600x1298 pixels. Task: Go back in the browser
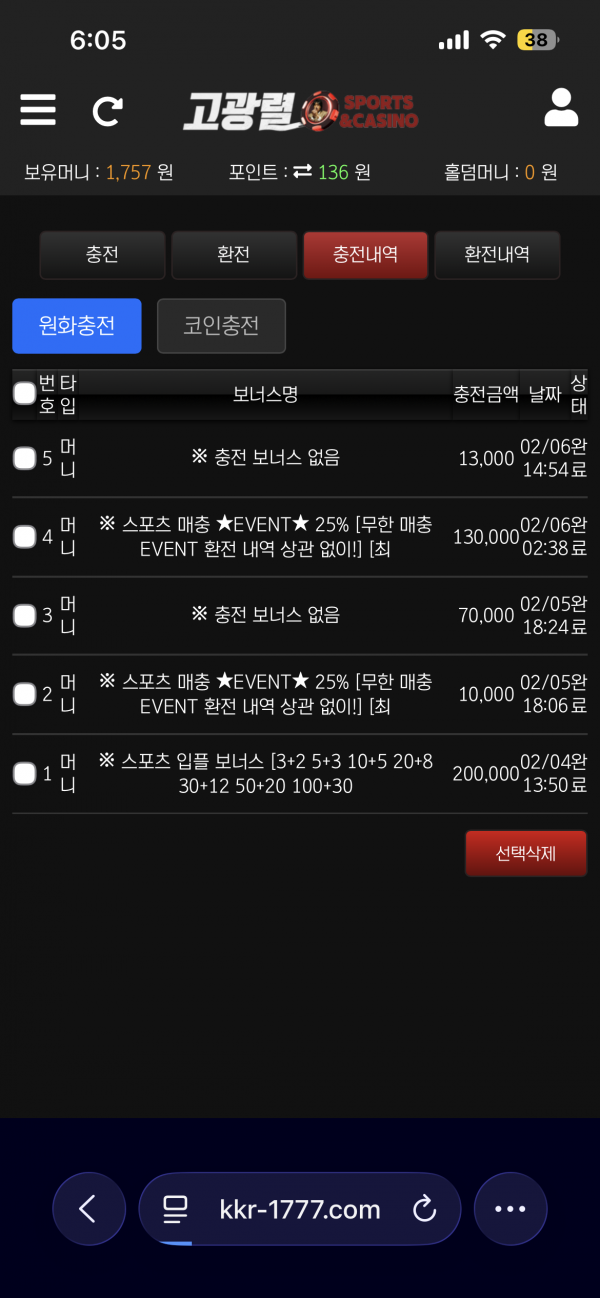click(x=89, y=1209)
